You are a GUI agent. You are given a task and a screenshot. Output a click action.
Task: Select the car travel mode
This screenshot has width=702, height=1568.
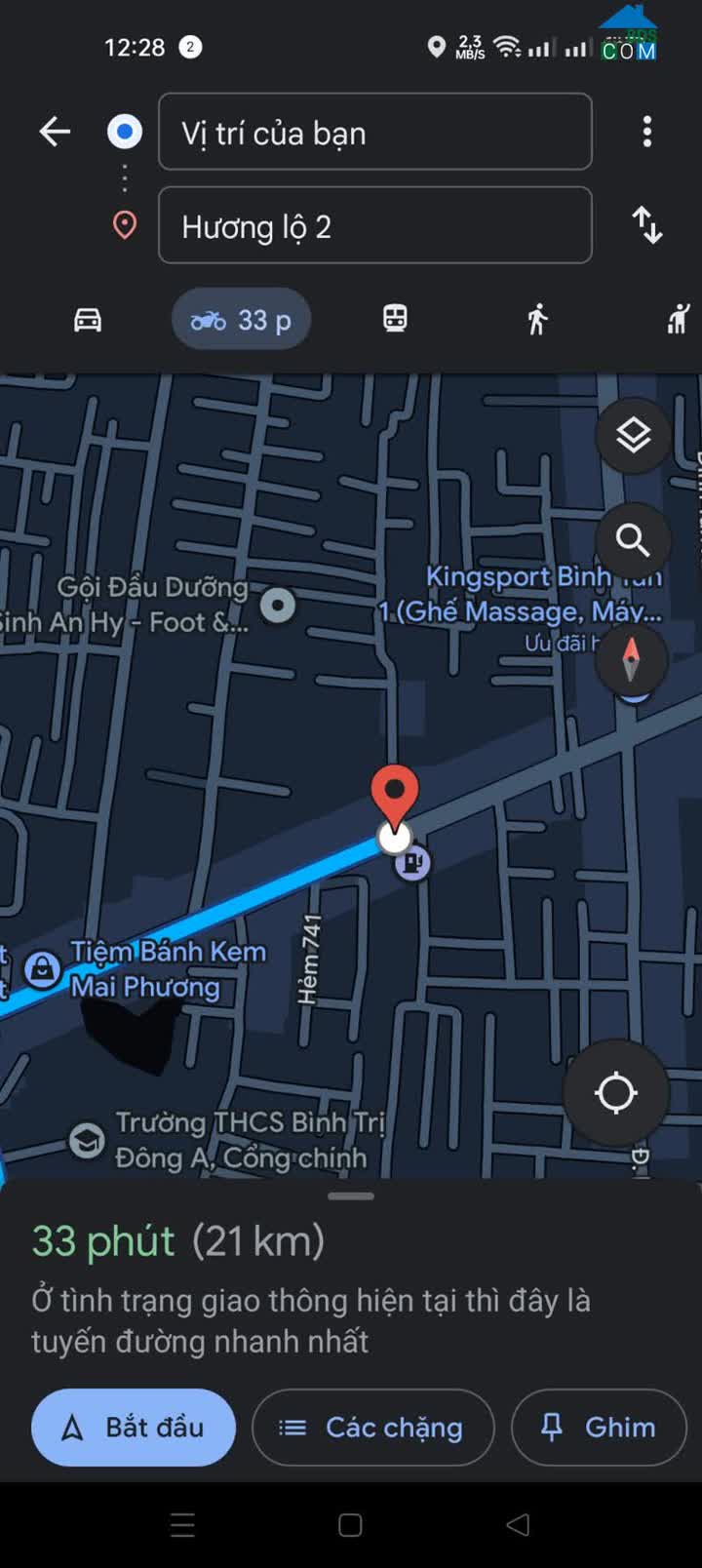tap(87, 319)
